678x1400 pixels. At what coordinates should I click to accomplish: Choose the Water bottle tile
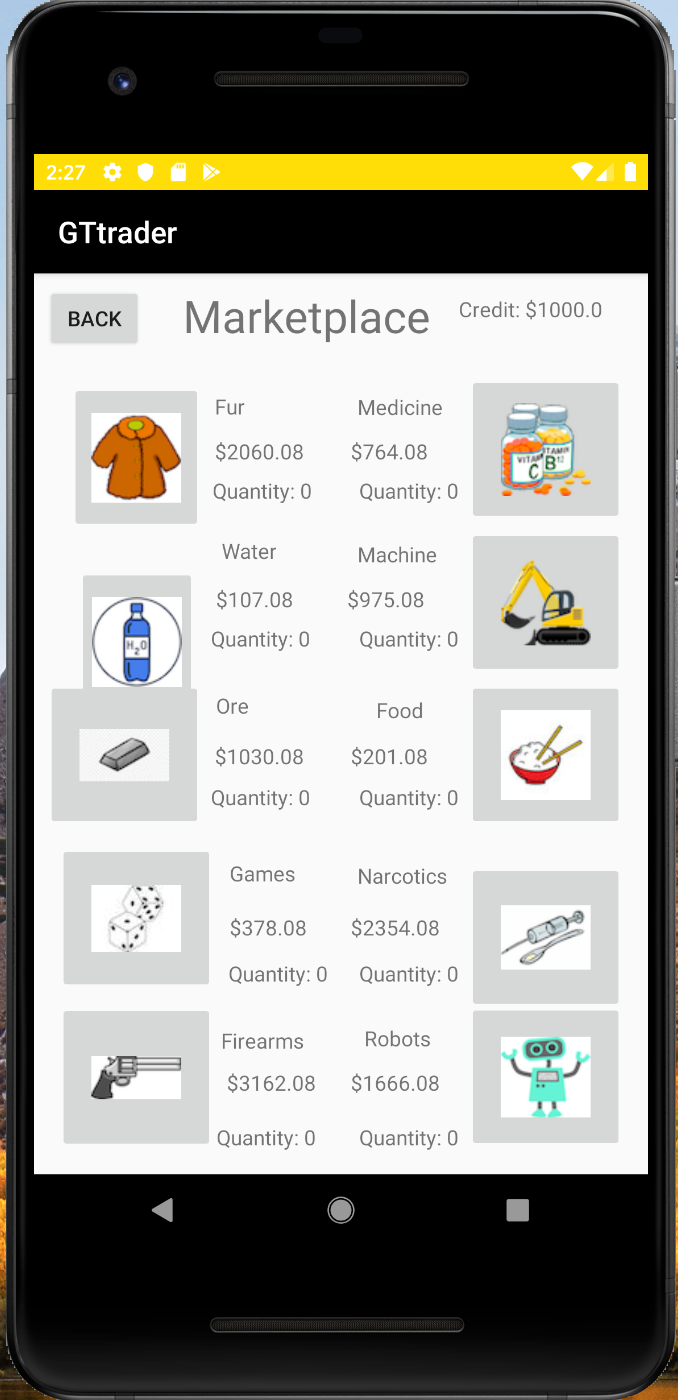tap(137, 632)
